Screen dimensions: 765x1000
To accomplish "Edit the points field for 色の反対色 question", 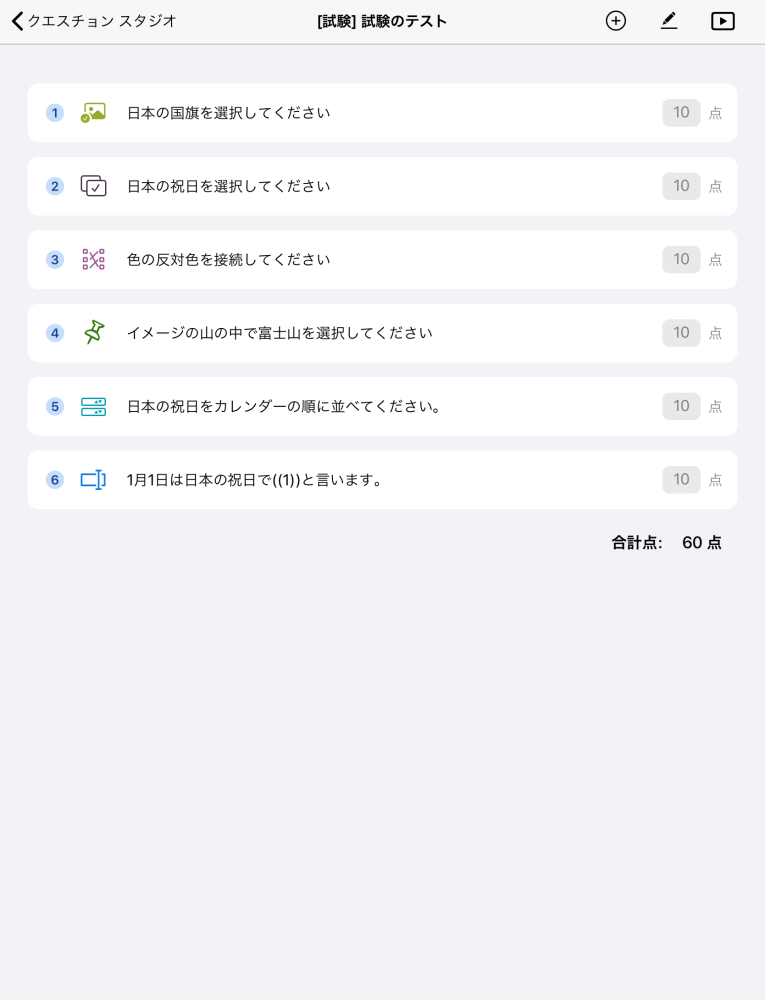I will click(x=681, y=260).
